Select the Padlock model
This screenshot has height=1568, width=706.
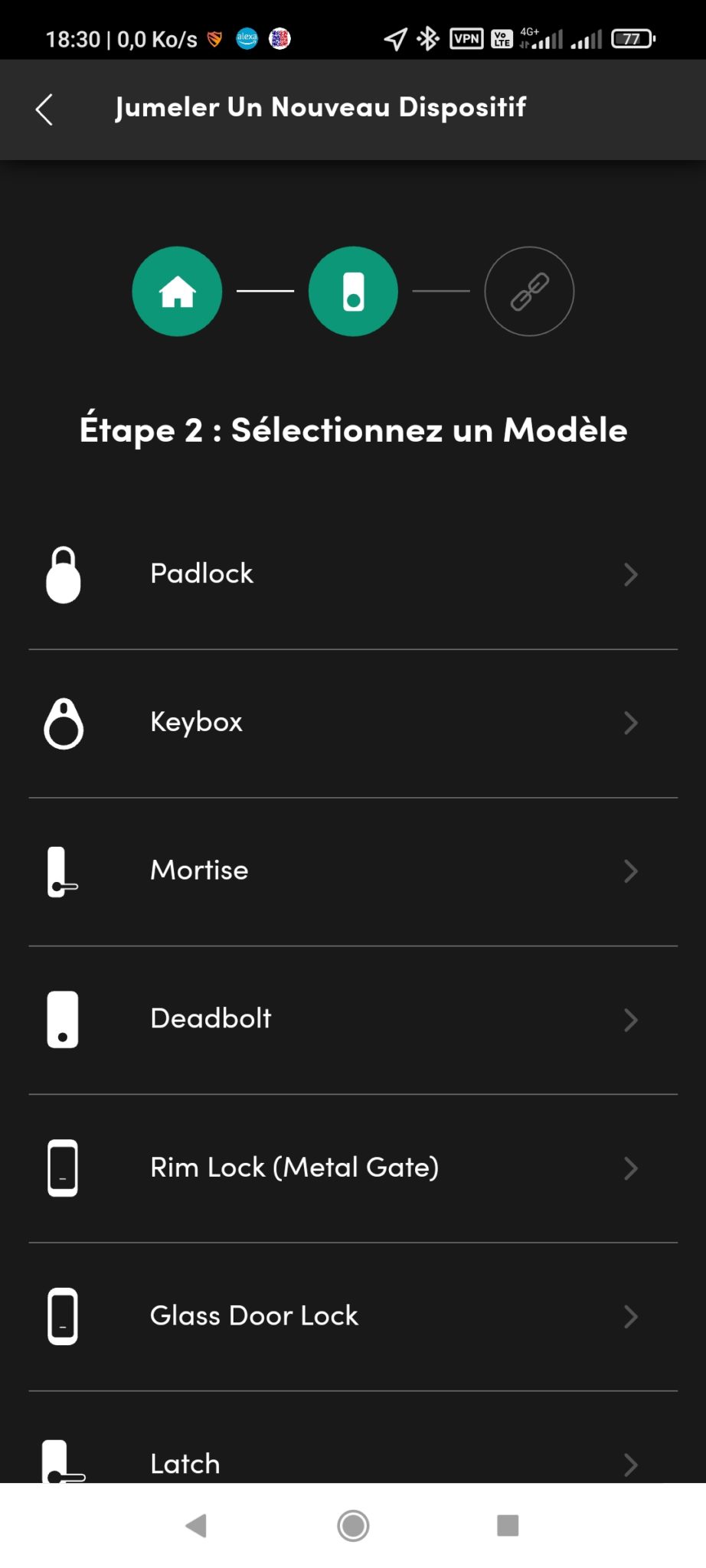coord(353,574)
